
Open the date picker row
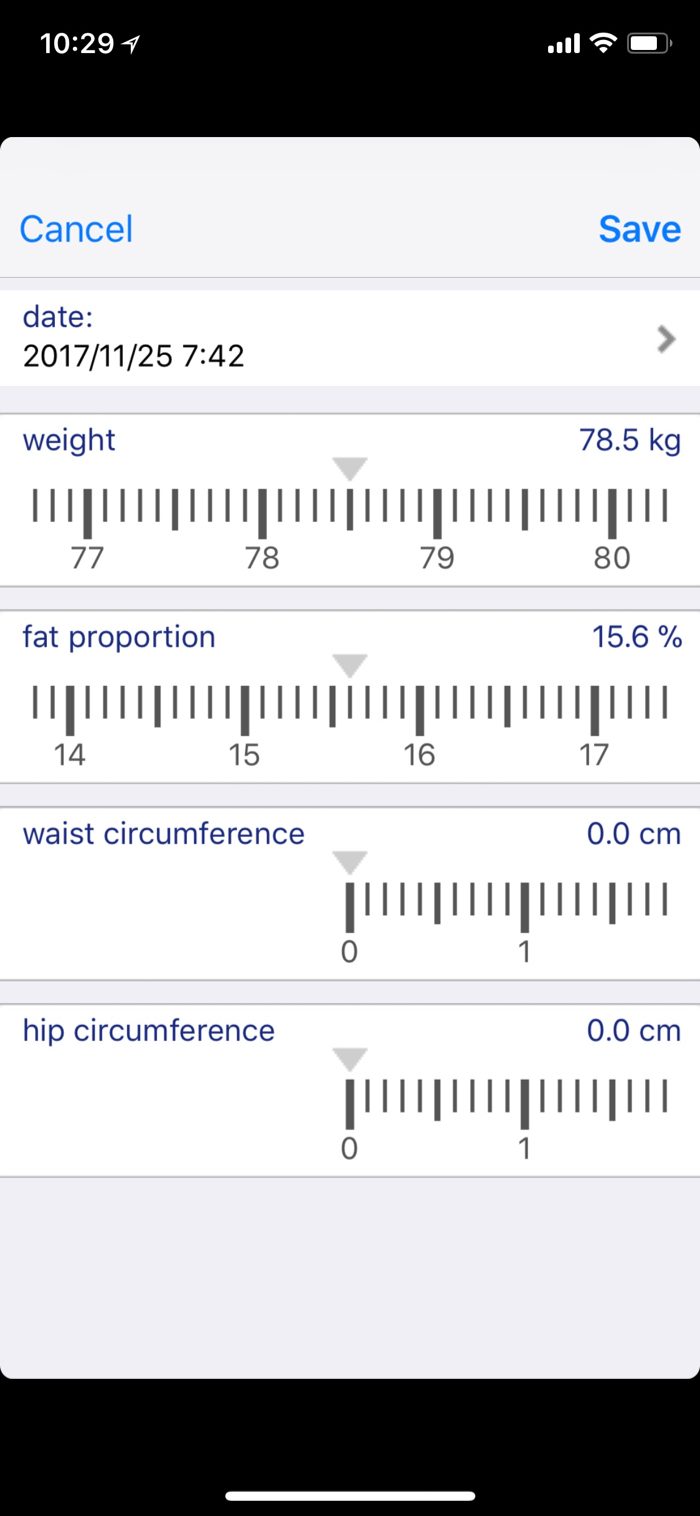pyautogui.click(x=350, y=338)
